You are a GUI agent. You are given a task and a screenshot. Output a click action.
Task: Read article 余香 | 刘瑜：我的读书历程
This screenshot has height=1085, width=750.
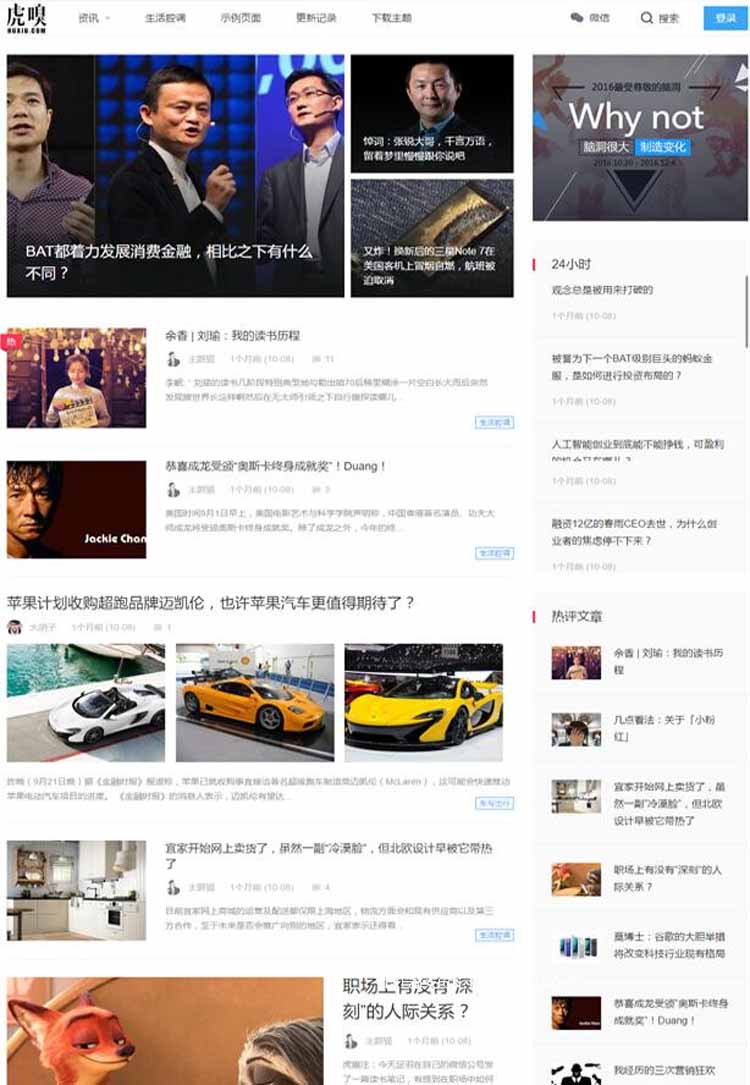[232, 336]
